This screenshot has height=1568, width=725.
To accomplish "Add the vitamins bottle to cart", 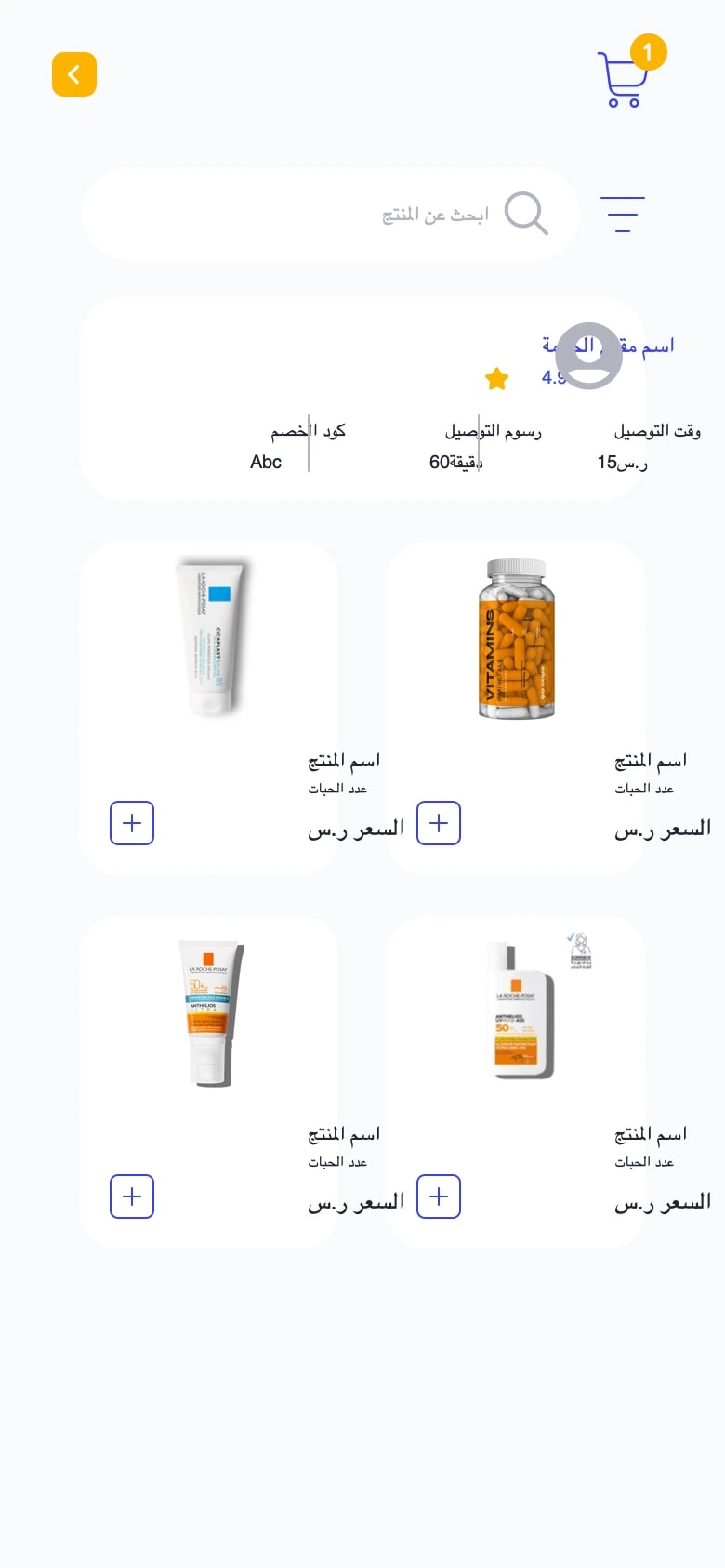I will (x=439, y=823).
